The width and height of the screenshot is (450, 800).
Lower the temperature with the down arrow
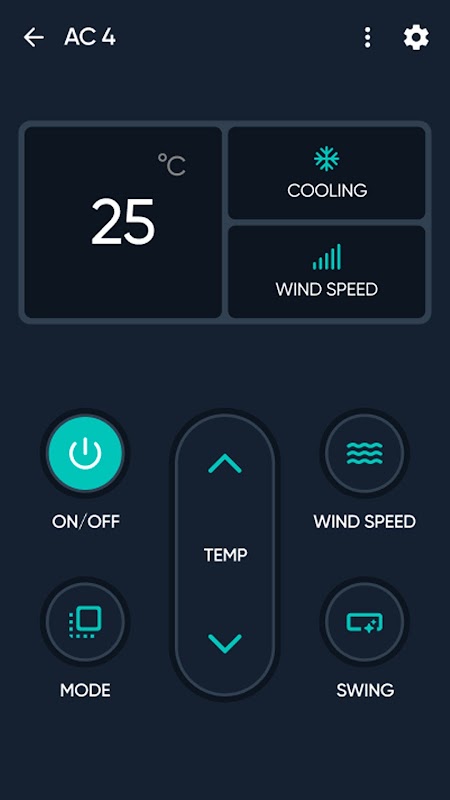(225, 643)
